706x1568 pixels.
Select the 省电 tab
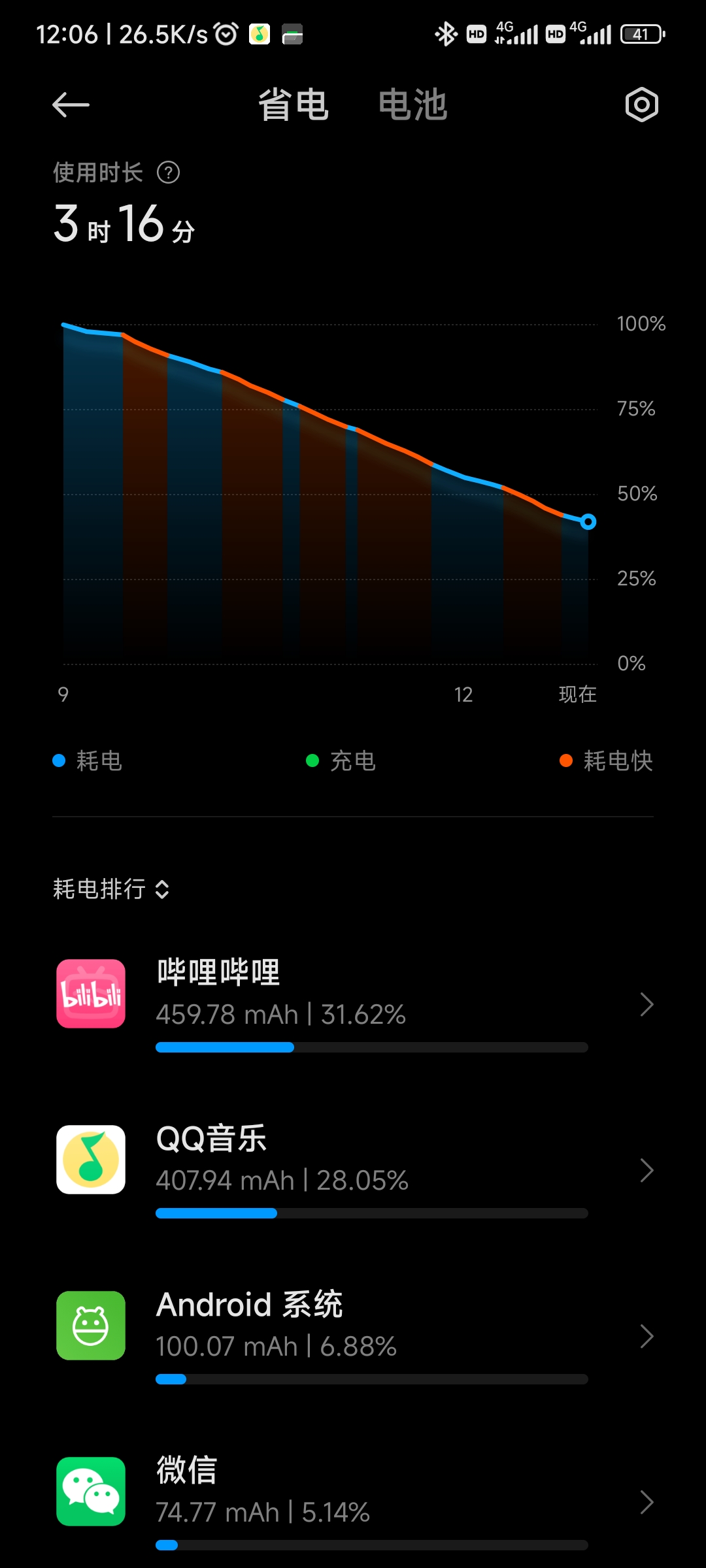(x=293, y=105)
